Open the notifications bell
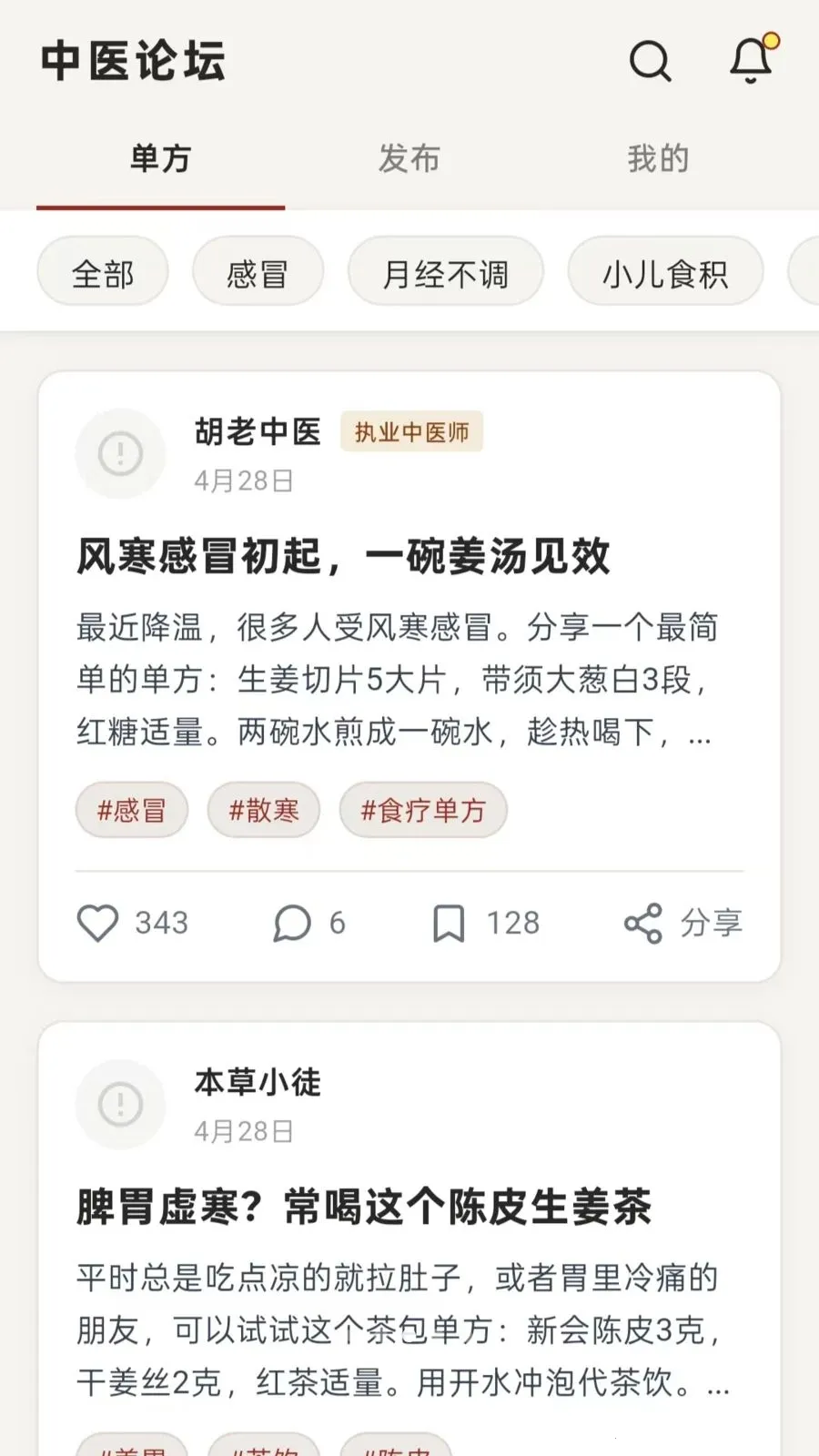Viewport: 819px width, 1456px height. tap(753, 60)
